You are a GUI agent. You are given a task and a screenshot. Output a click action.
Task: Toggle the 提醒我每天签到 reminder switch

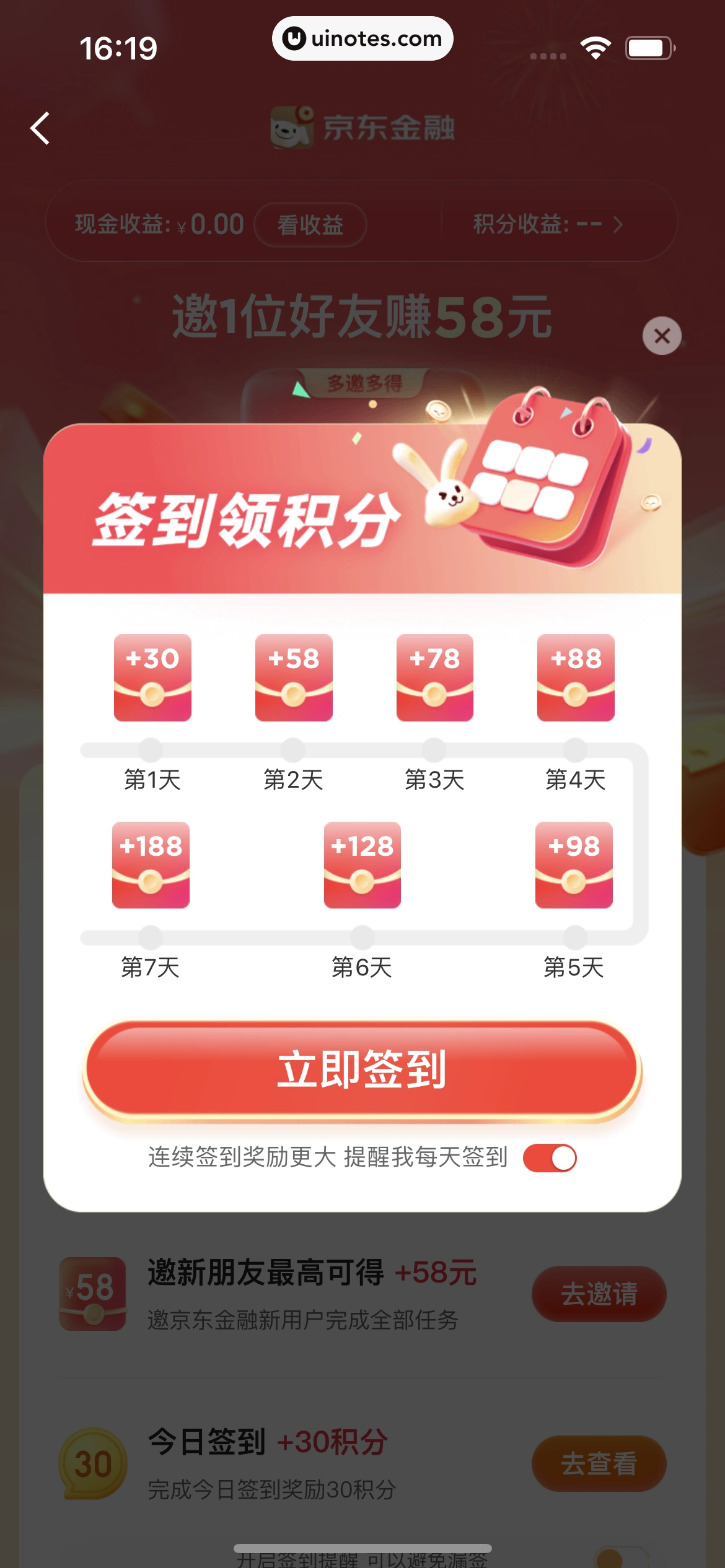pyautogui.click(x=550, y=1157)
